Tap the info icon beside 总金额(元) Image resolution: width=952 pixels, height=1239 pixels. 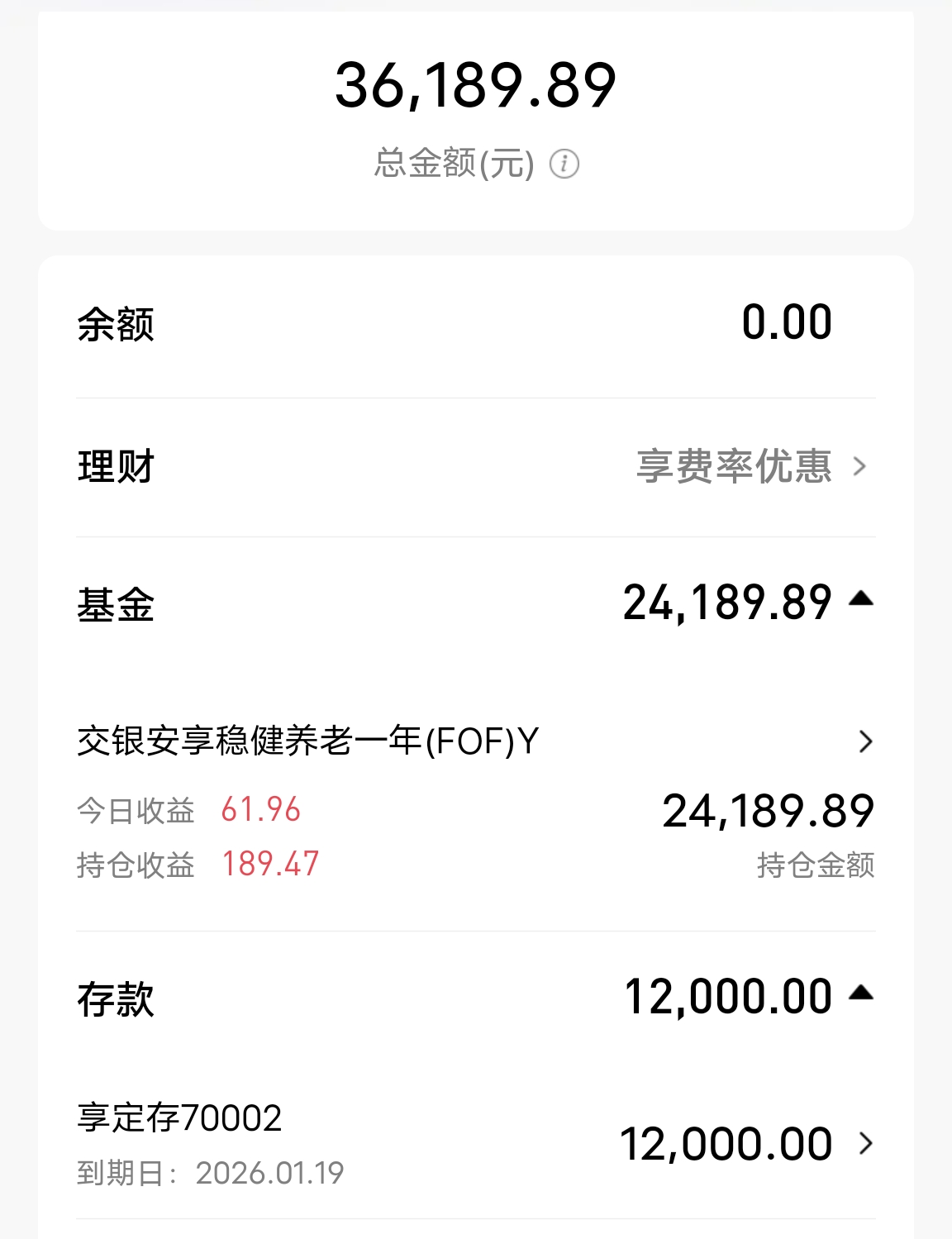click(x=564, y=164)
